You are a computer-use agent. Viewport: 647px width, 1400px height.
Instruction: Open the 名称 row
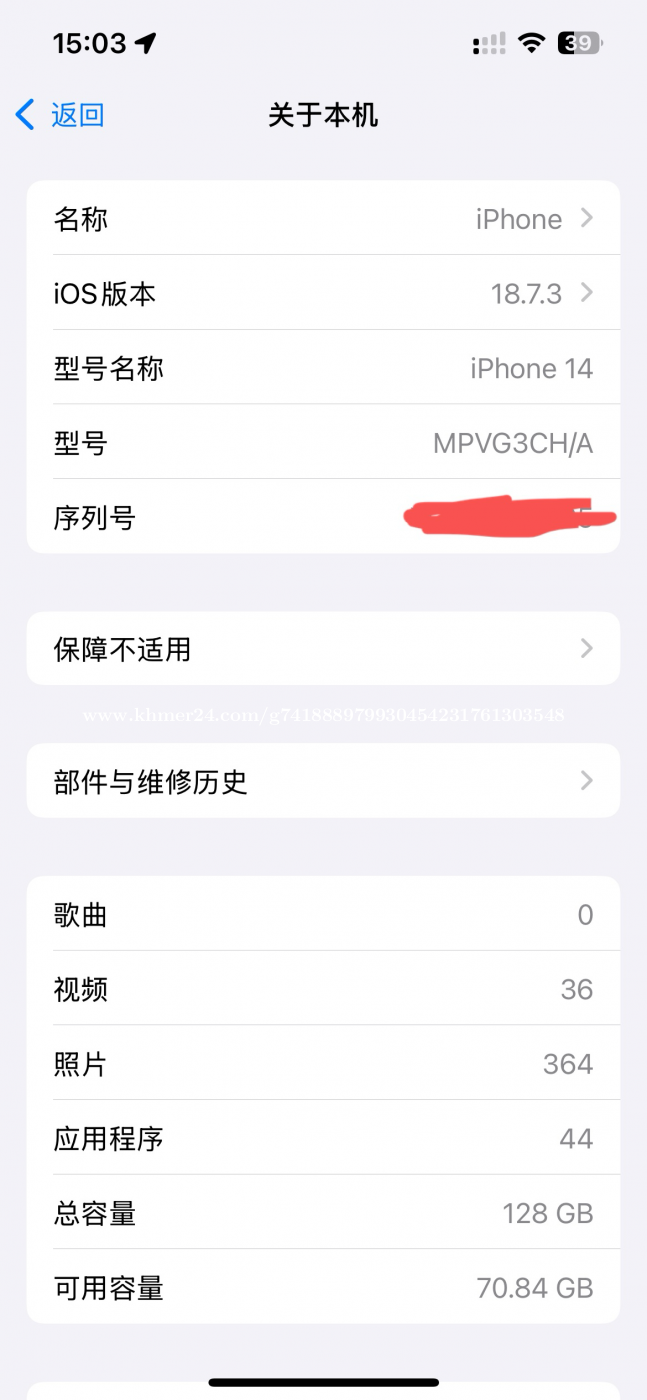(x=323, y=219)
